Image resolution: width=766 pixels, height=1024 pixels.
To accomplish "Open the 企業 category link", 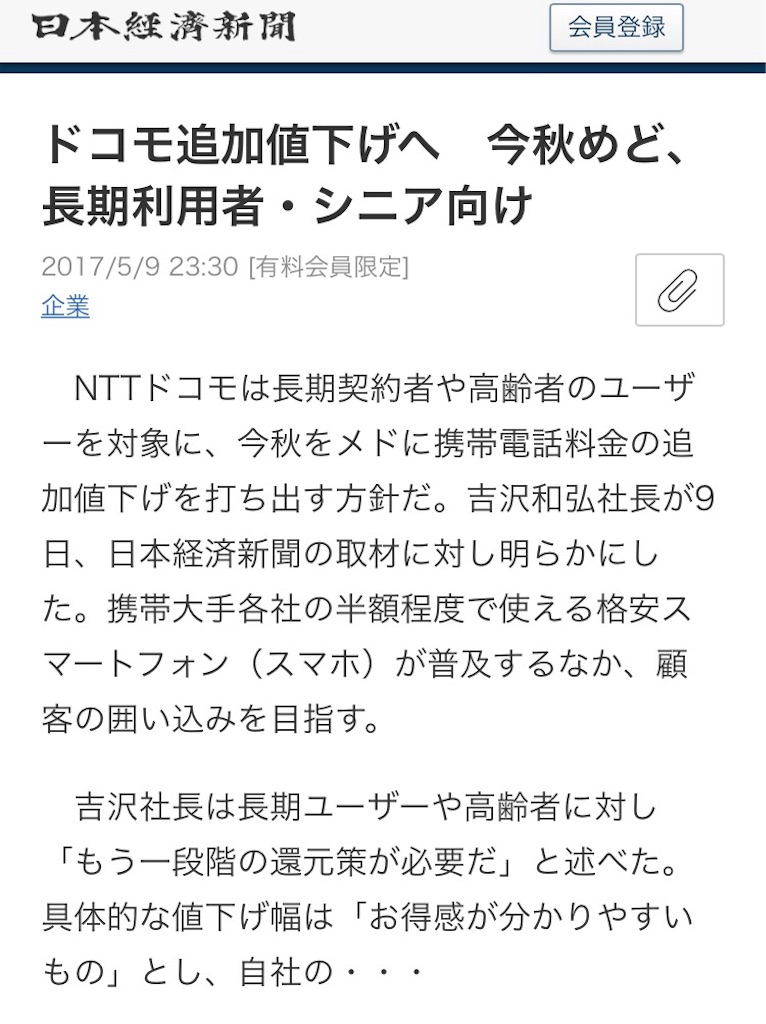I will tap(65, 306).
